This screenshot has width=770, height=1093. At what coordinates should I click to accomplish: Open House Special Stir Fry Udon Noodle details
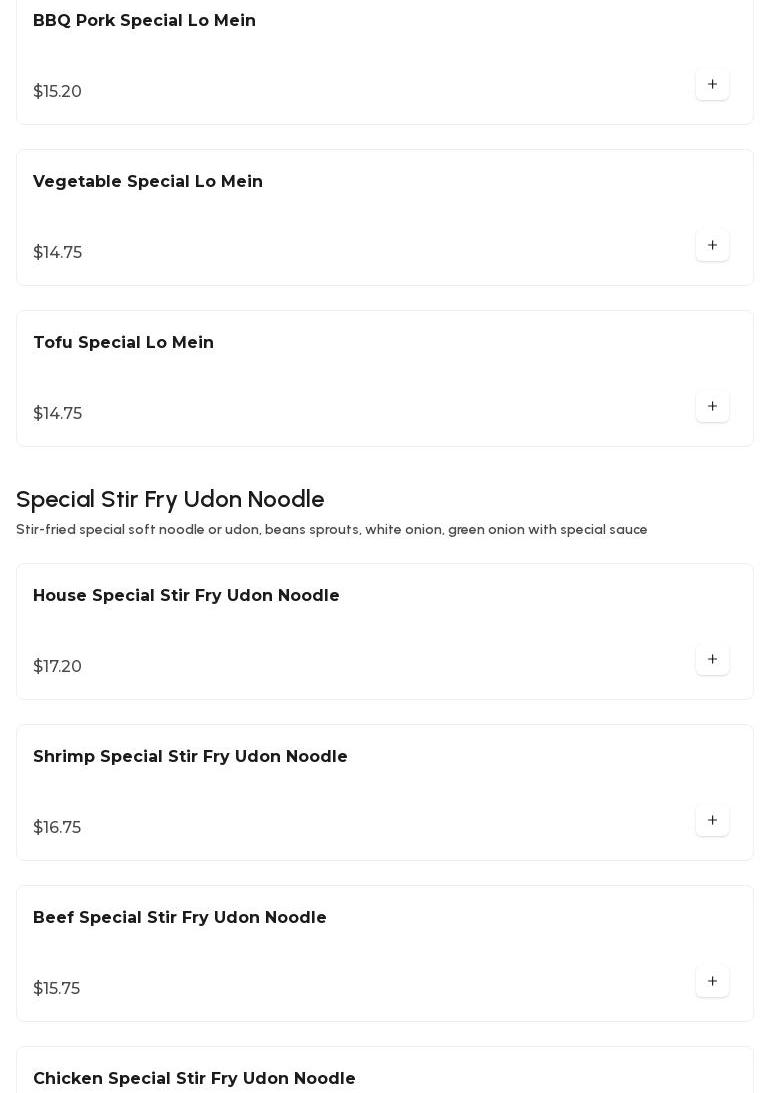tap(186, 596)
